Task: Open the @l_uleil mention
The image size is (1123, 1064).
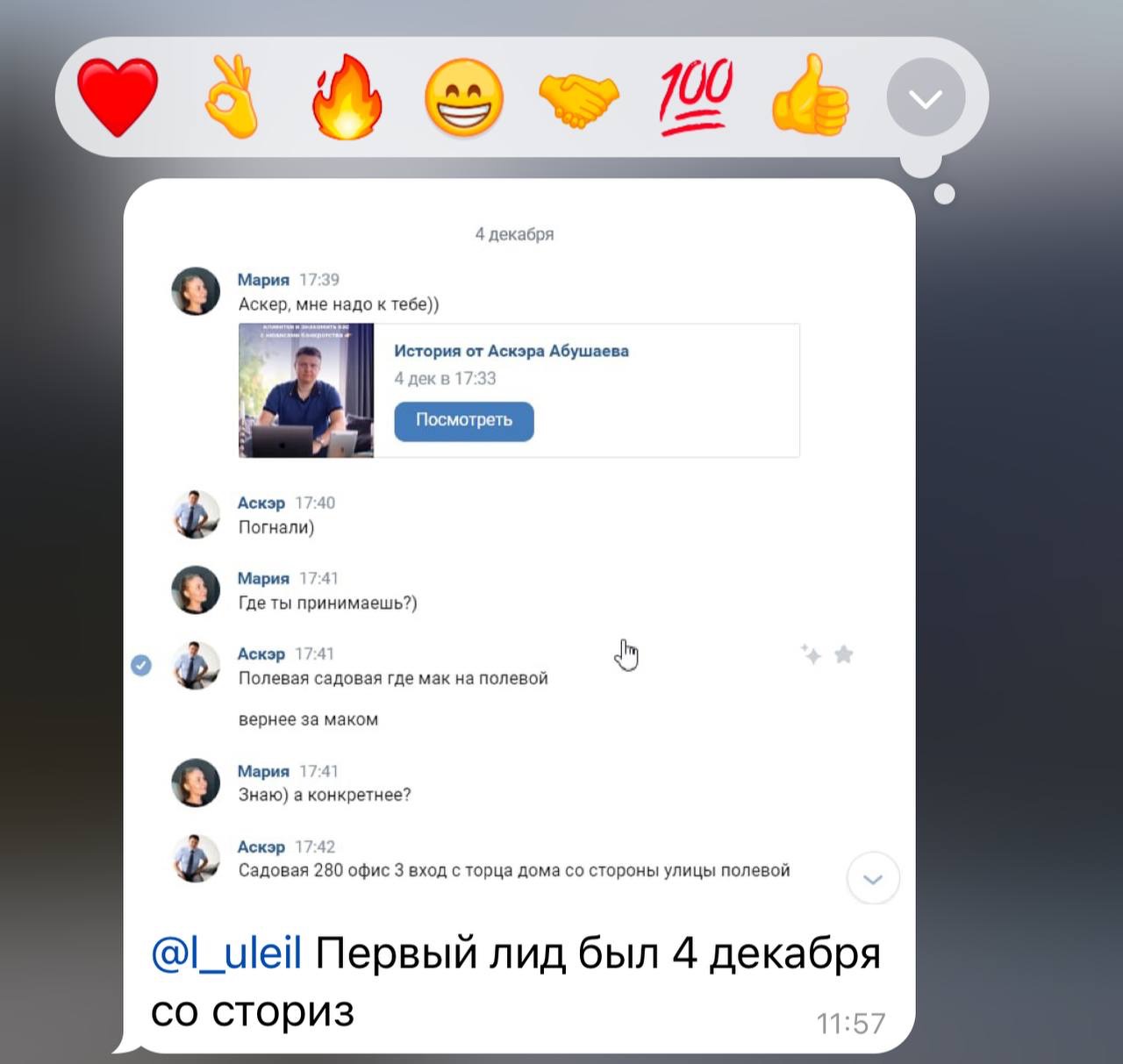Action: click(226, 953)
